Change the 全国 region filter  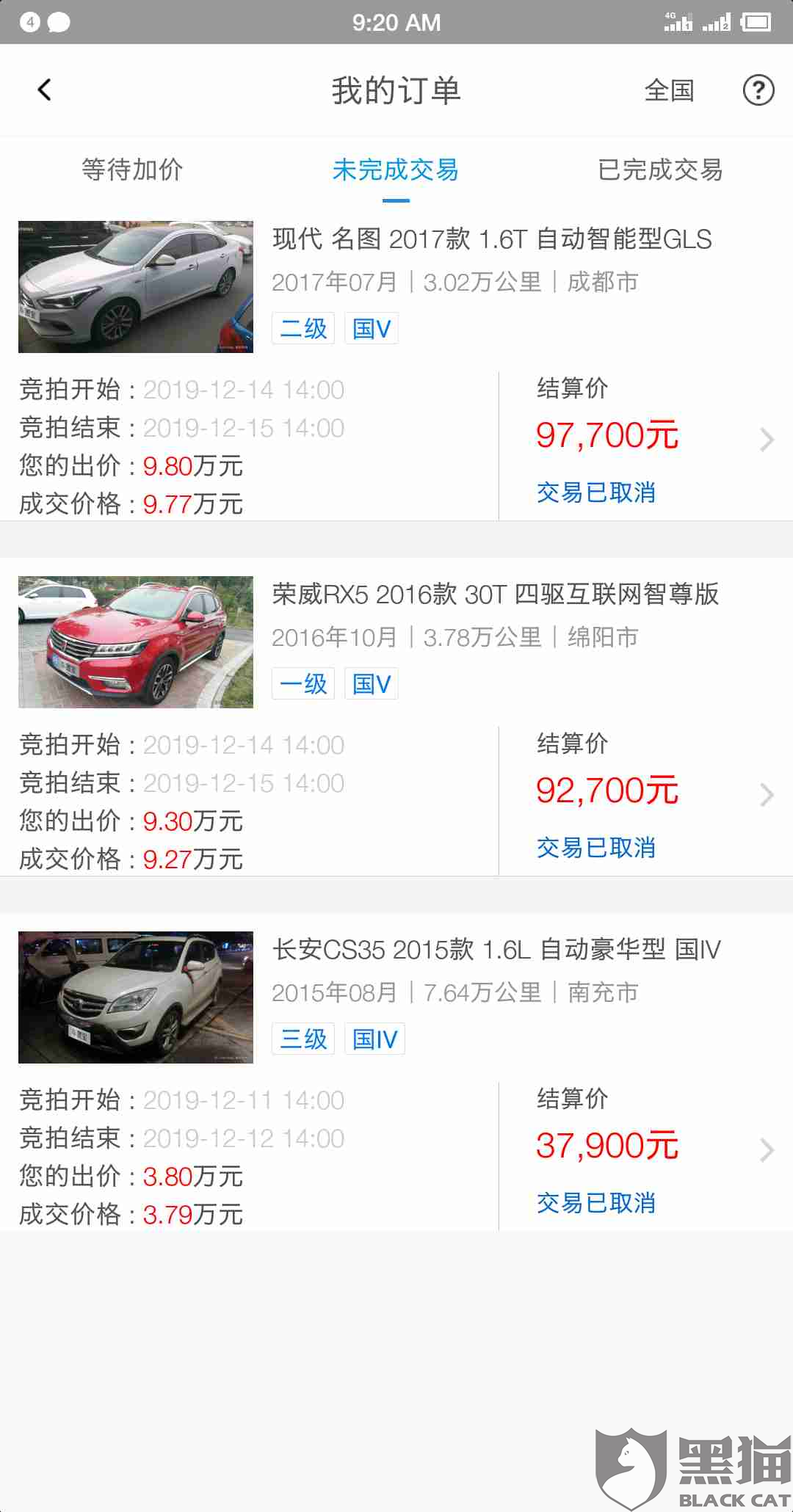(x=669, y=91)
